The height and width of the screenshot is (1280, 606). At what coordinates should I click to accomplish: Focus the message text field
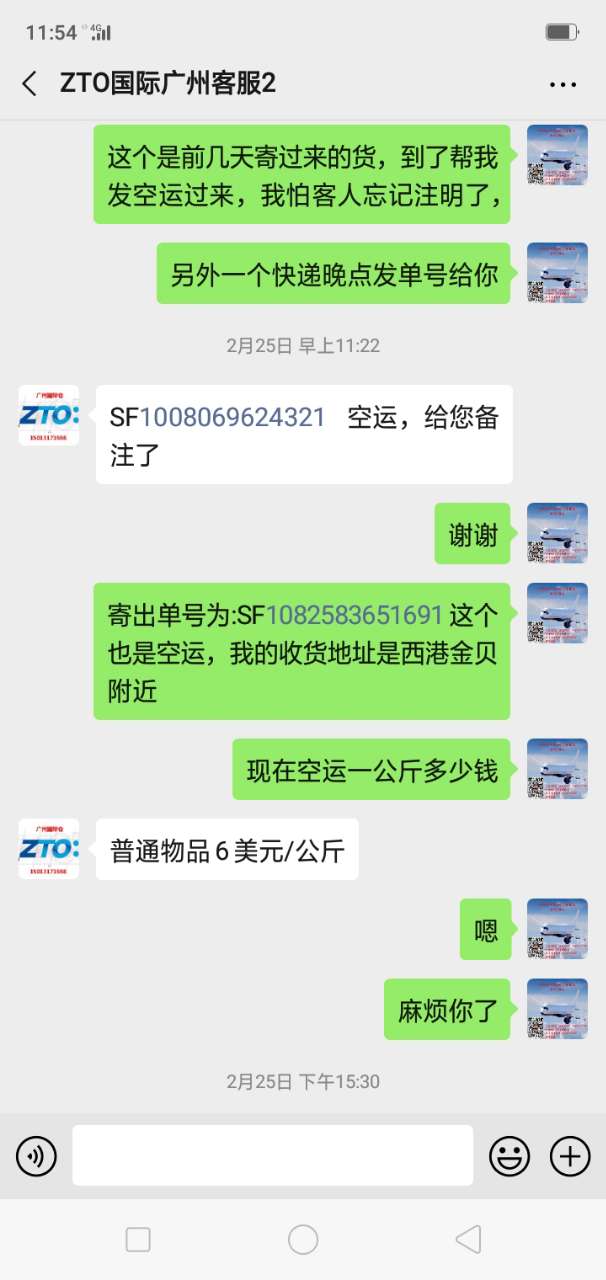tap(272, 1156)
